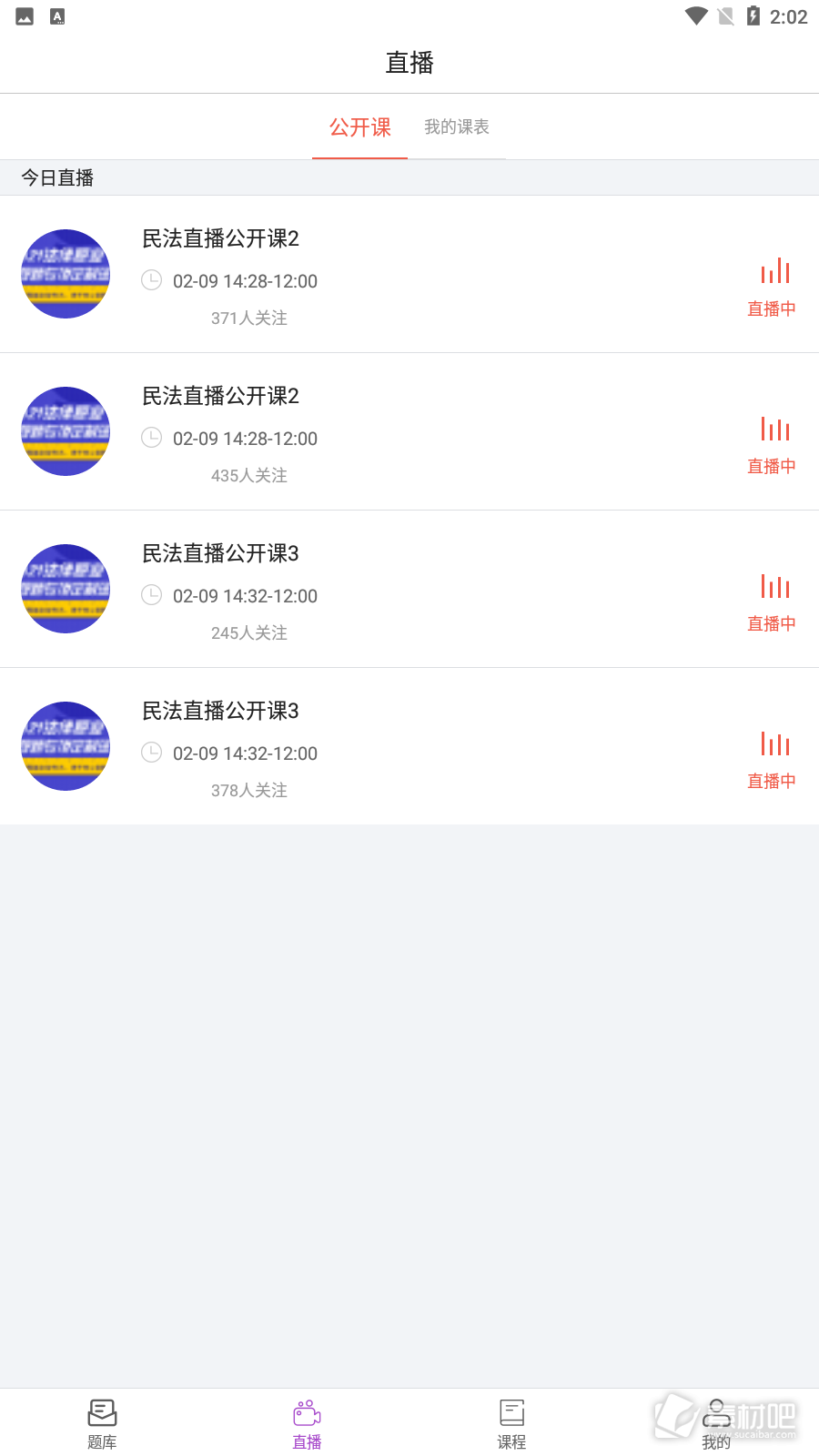The width and height of the screenshot is (819, 1456).
Task: Open 民法直播公开课2 with 371人关注
Action: [x=409, y=274]
